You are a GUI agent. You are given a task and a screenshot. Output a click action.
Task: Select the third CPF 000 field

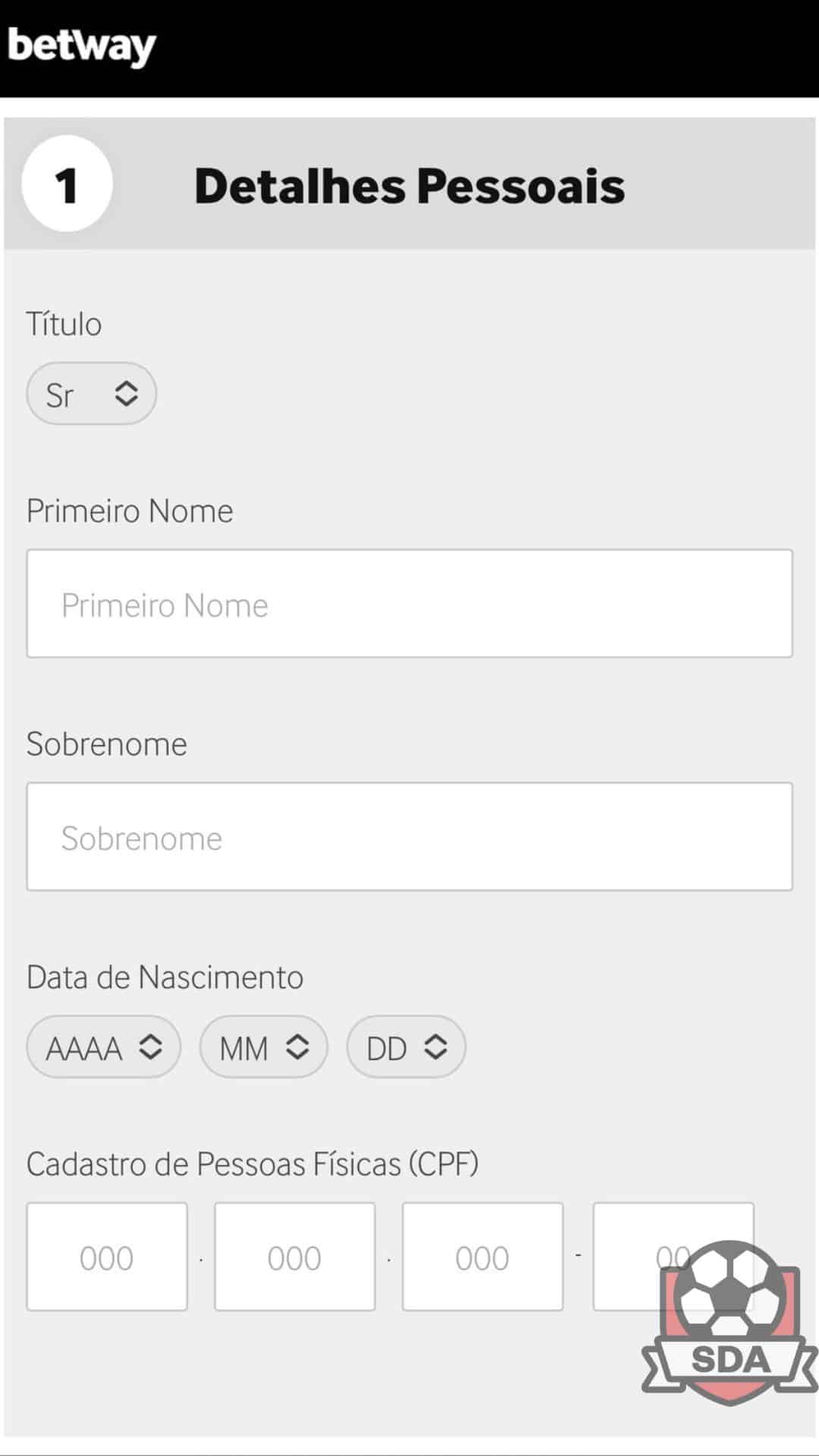click(x=483, y=1257)
